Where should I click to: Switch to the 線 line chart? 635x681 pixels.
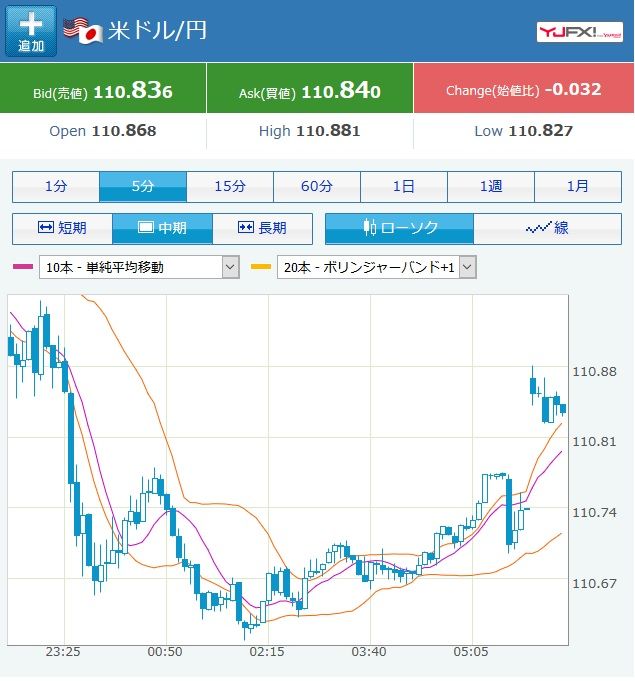click(x=547, y=228)
